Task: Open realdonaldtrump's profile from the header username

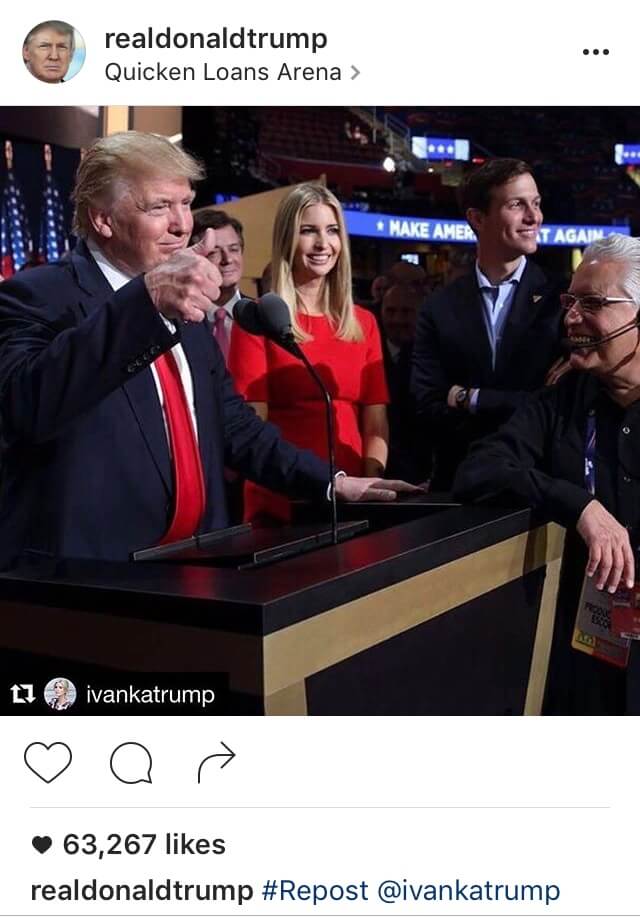Action: click(x=215, y=39)
